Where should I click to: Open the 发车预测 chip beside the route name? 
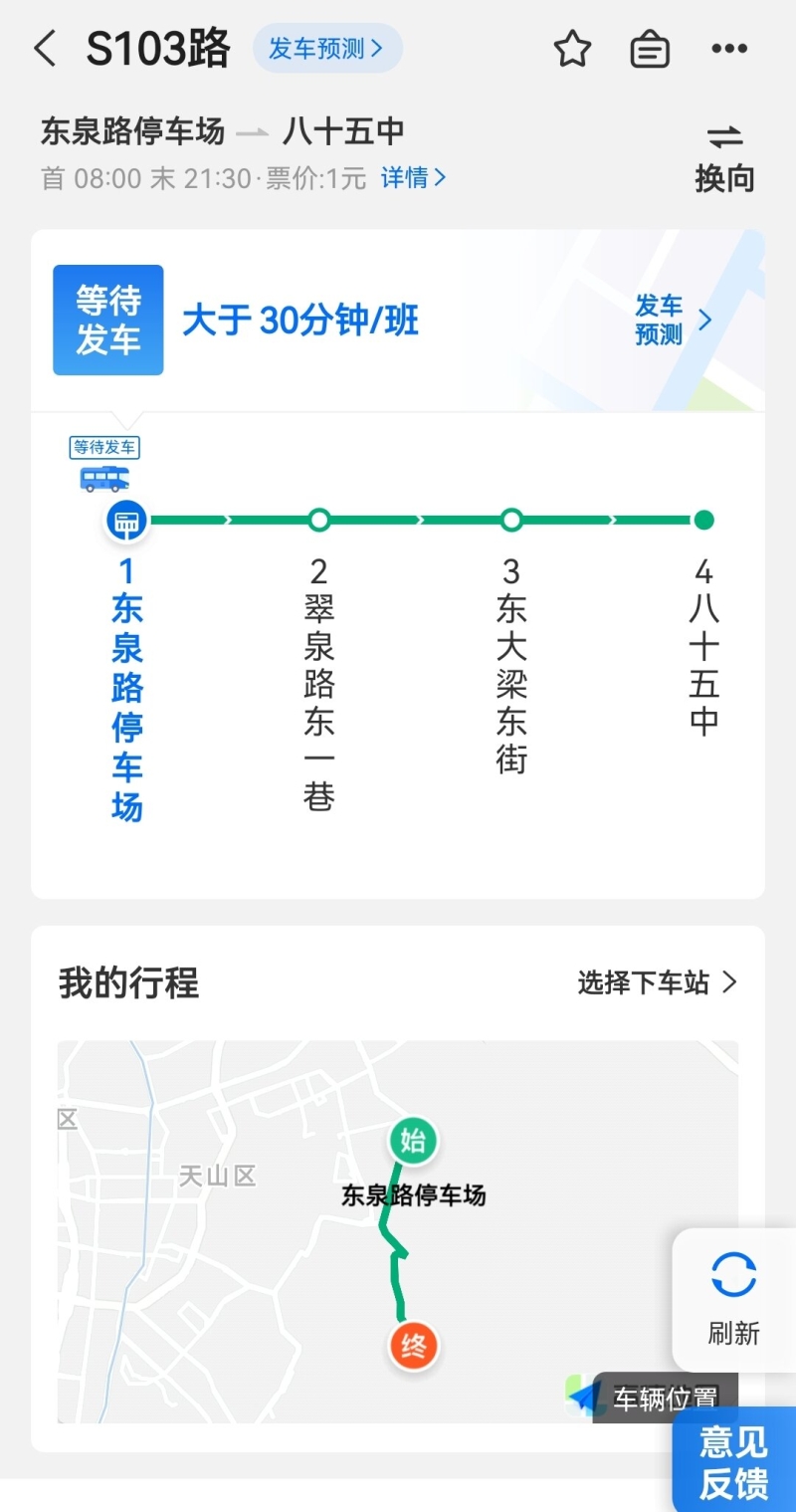[327, 49]
